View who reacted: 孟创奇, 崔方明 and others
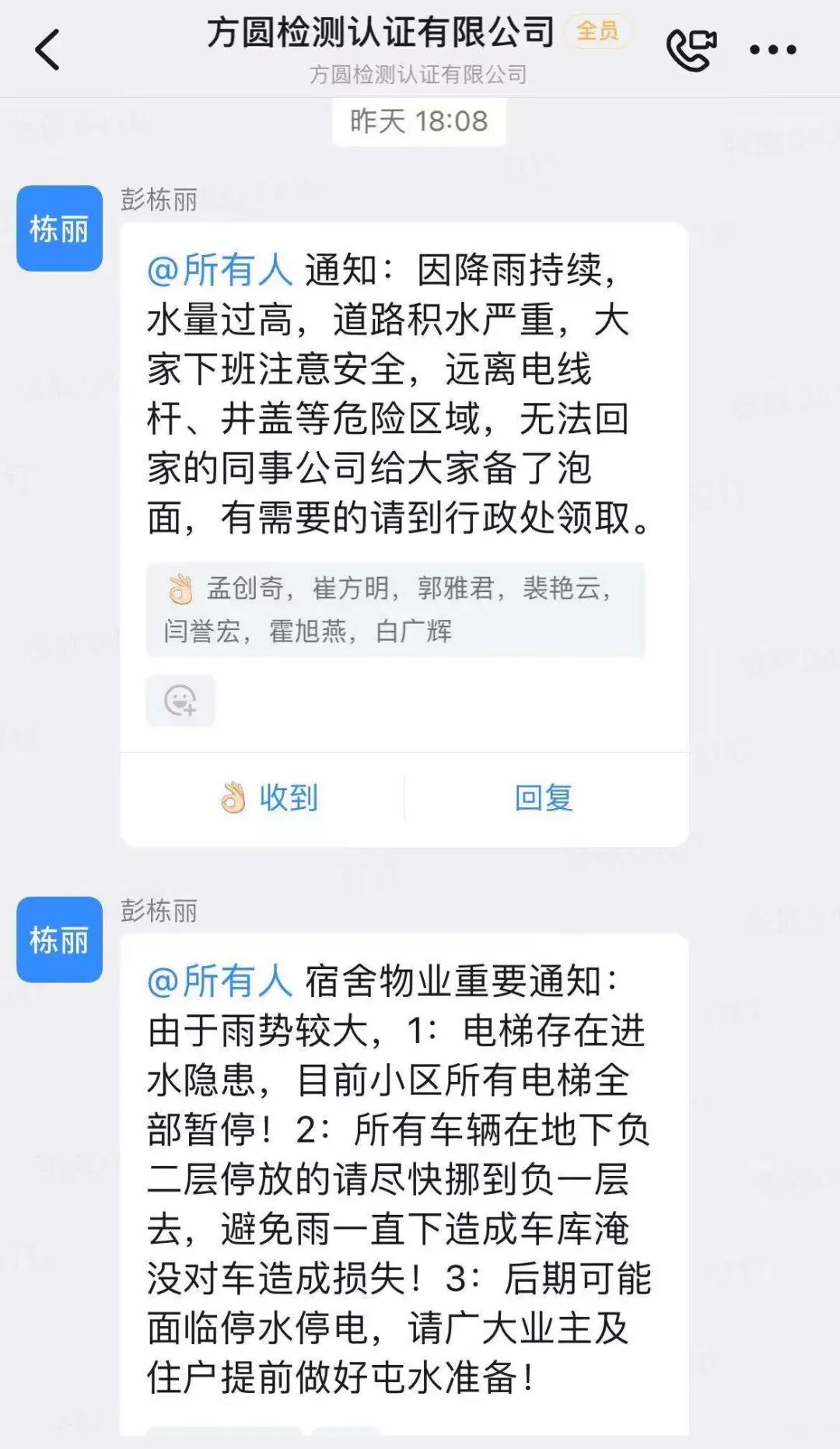 coord(395,609)
